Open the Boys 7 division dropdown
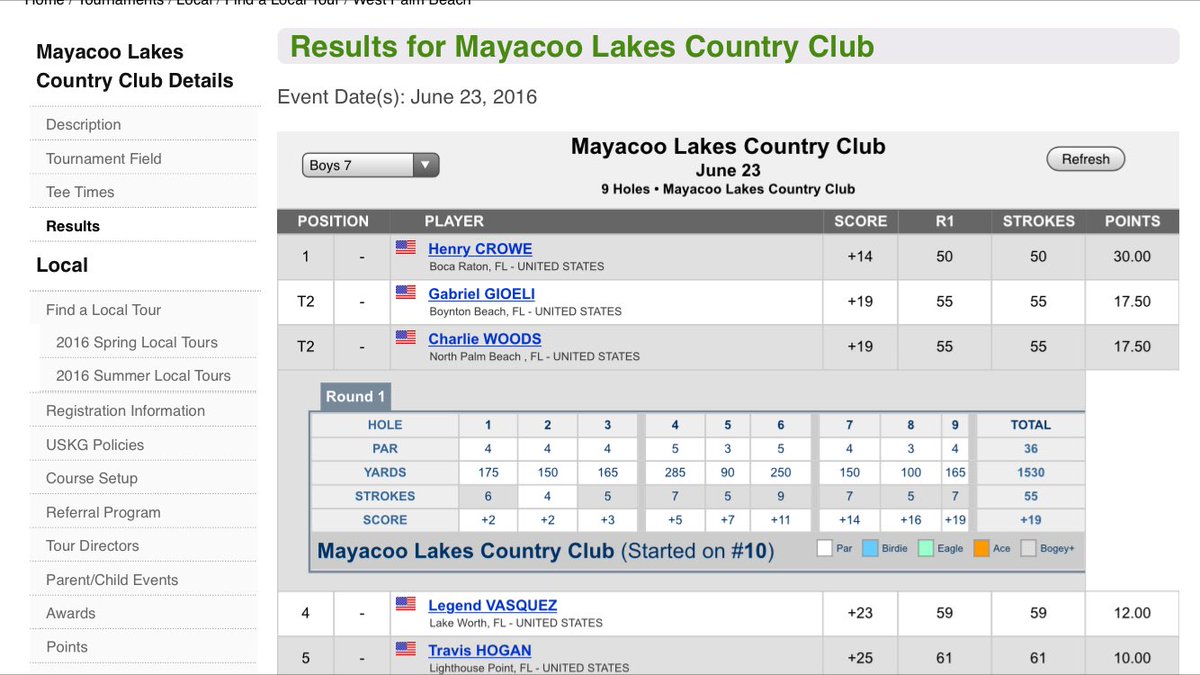This screenshot has width=1200, height=675. click(x=370, y=165)
